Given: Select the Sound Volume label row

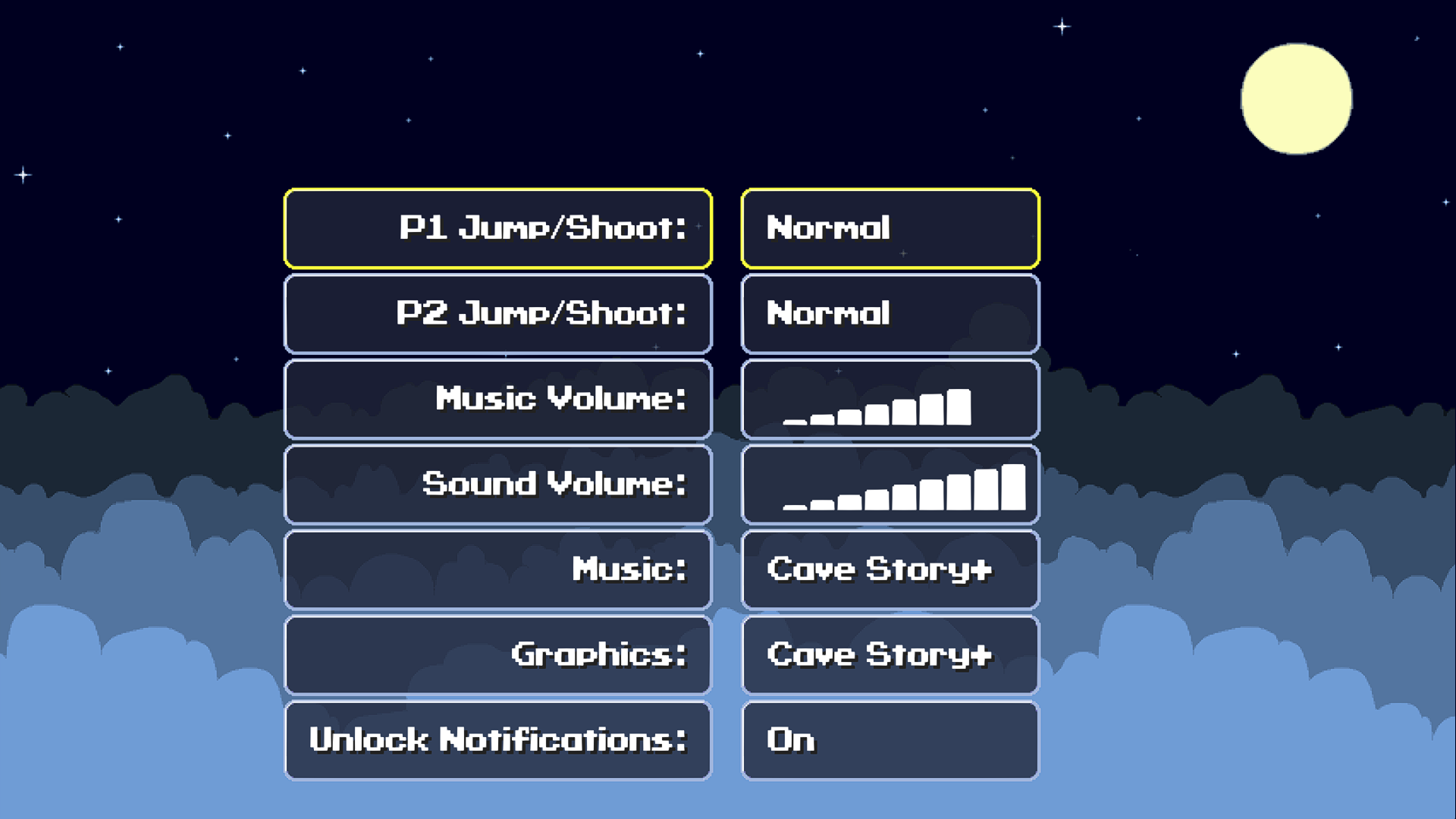Looking at the screenshot, I should pos(498,485).
